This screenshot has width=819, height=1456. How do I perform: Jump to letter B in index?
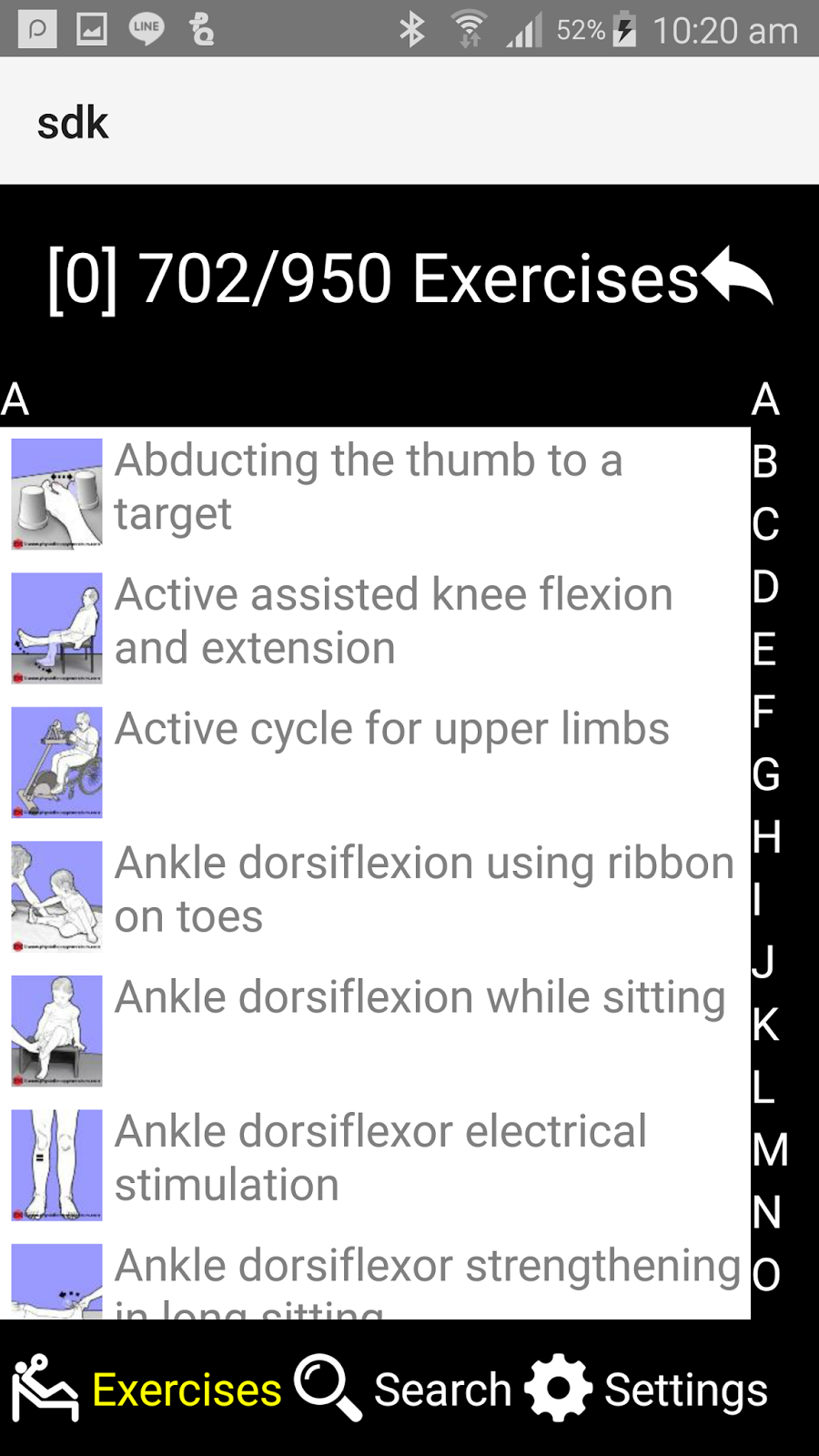tap(765, 462)
